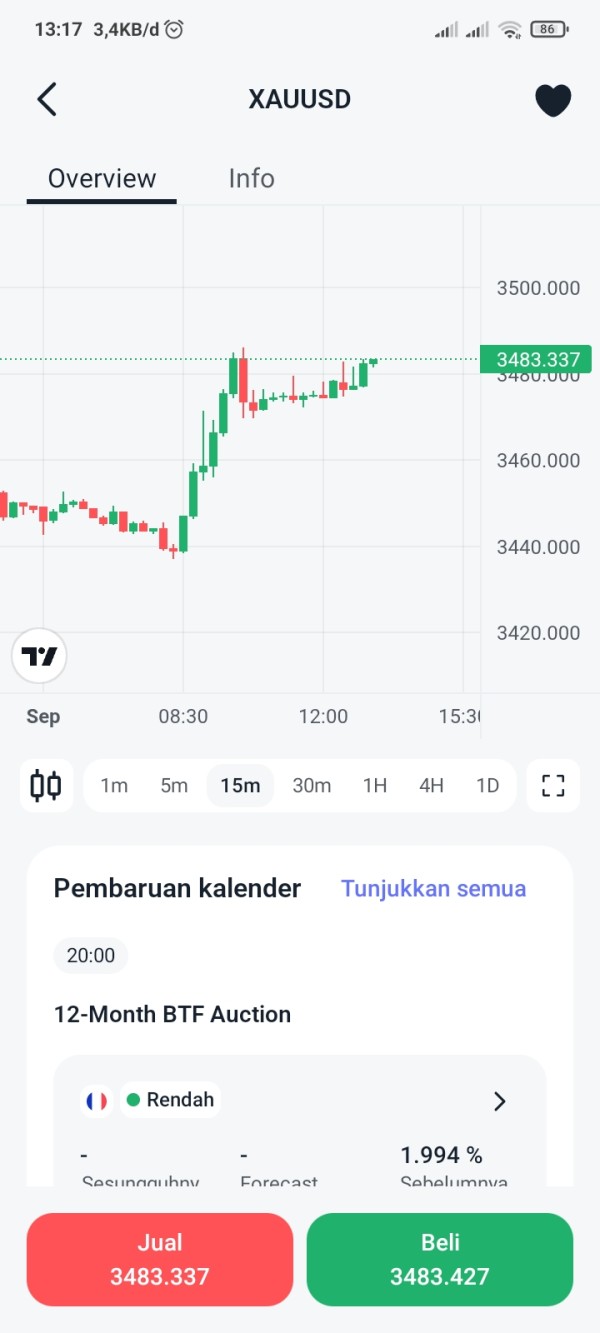This screenshot has width=600, height=1333.
Task: Select the 1H timeframe
Action: [375, 785]
